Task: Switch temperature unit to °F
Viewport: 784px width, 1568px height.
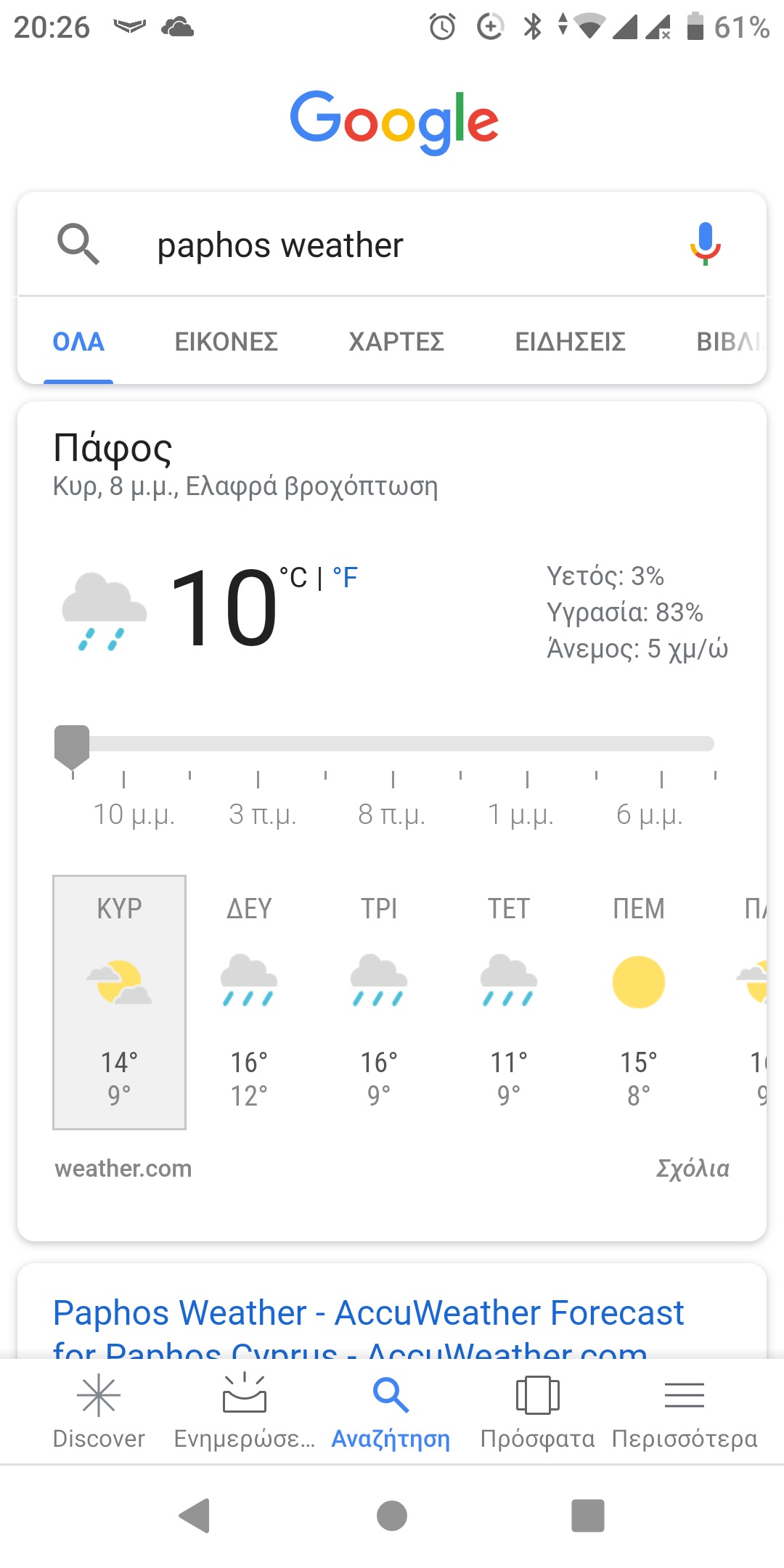Action: point(345,578)
